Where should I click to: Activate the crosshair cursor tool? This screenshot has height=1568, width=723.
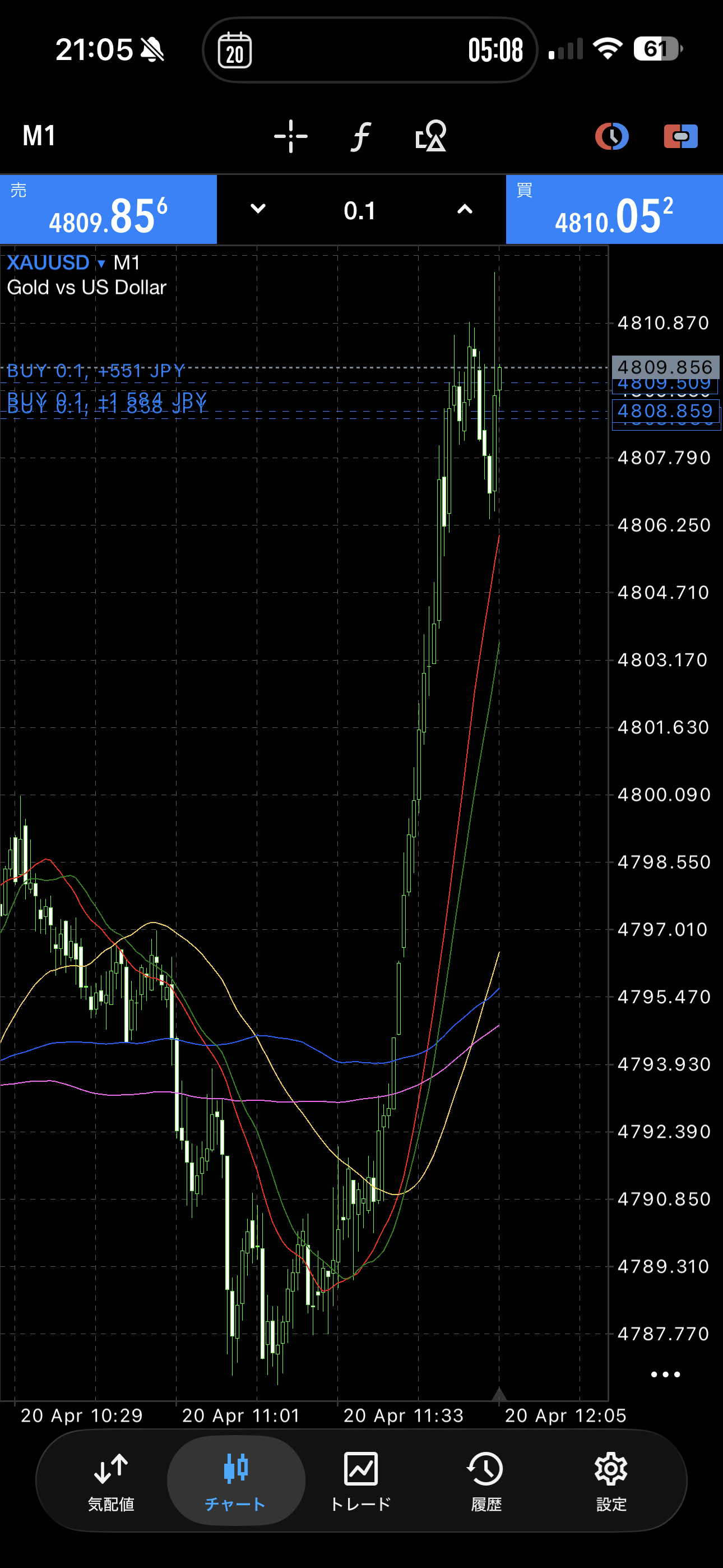coord(290,136)
